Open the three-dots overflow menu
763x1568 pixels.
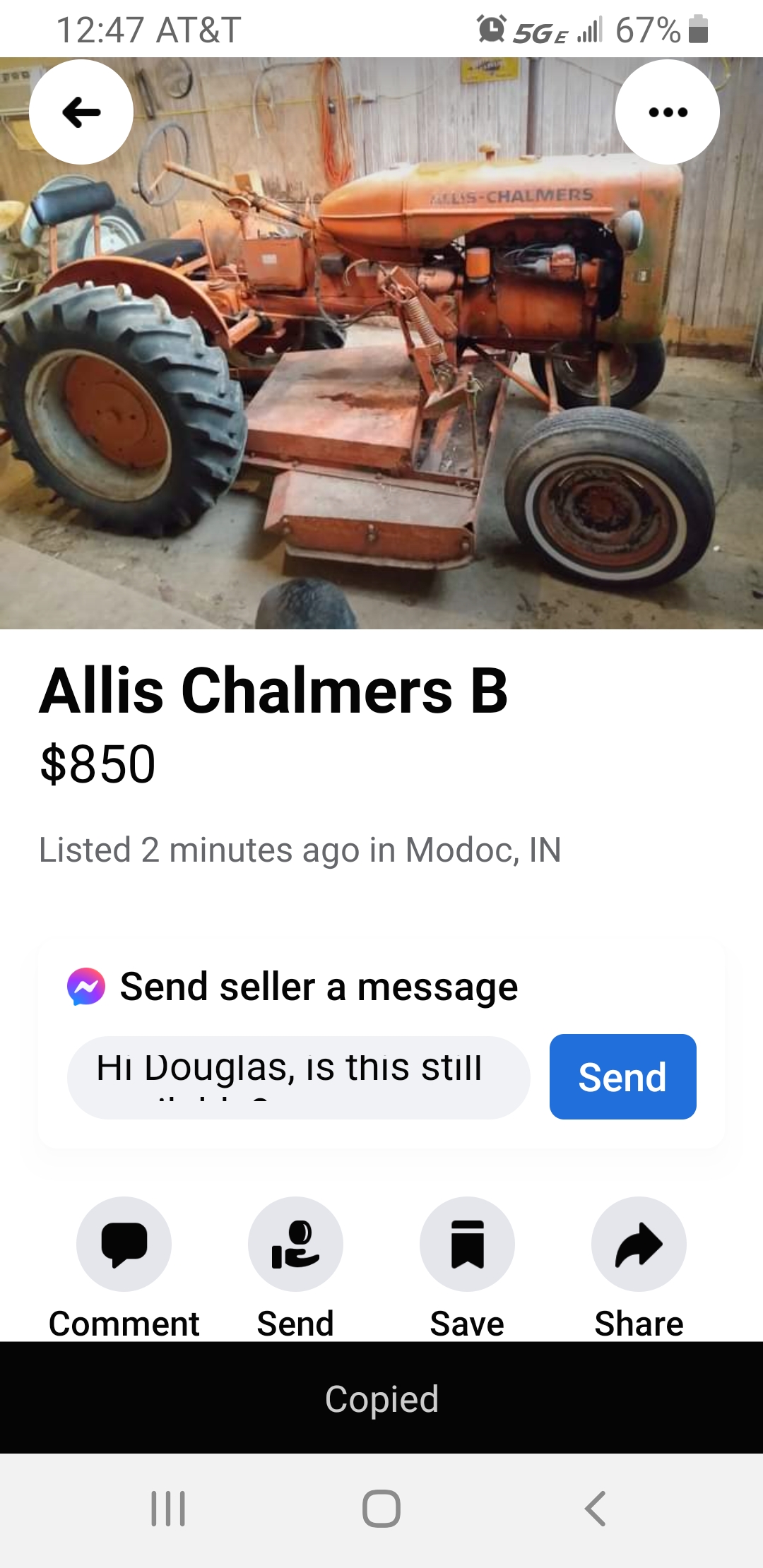coord(667,112)
